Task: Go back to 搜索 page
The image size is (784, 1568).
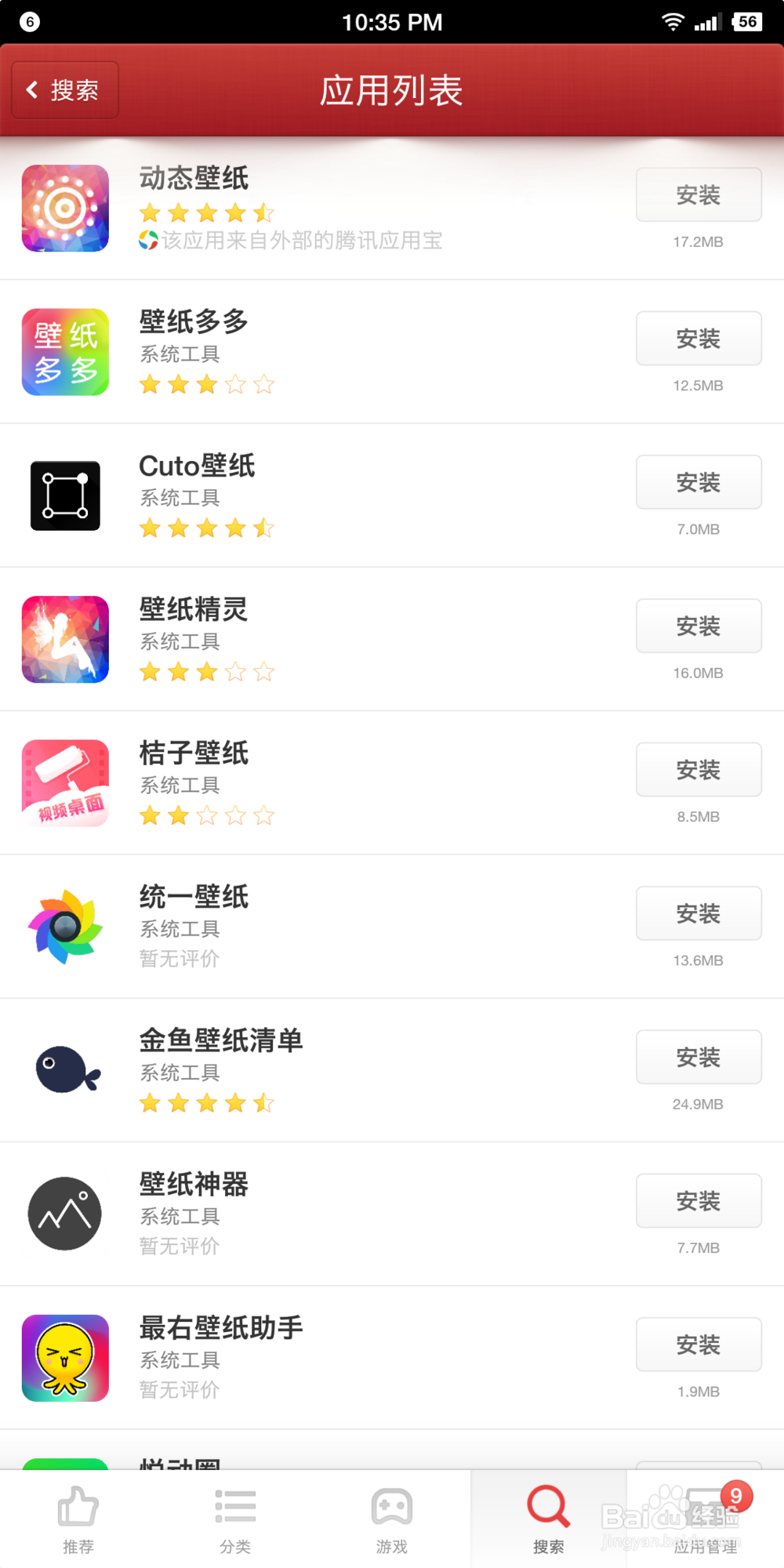Action: click(x=65, y=90)
